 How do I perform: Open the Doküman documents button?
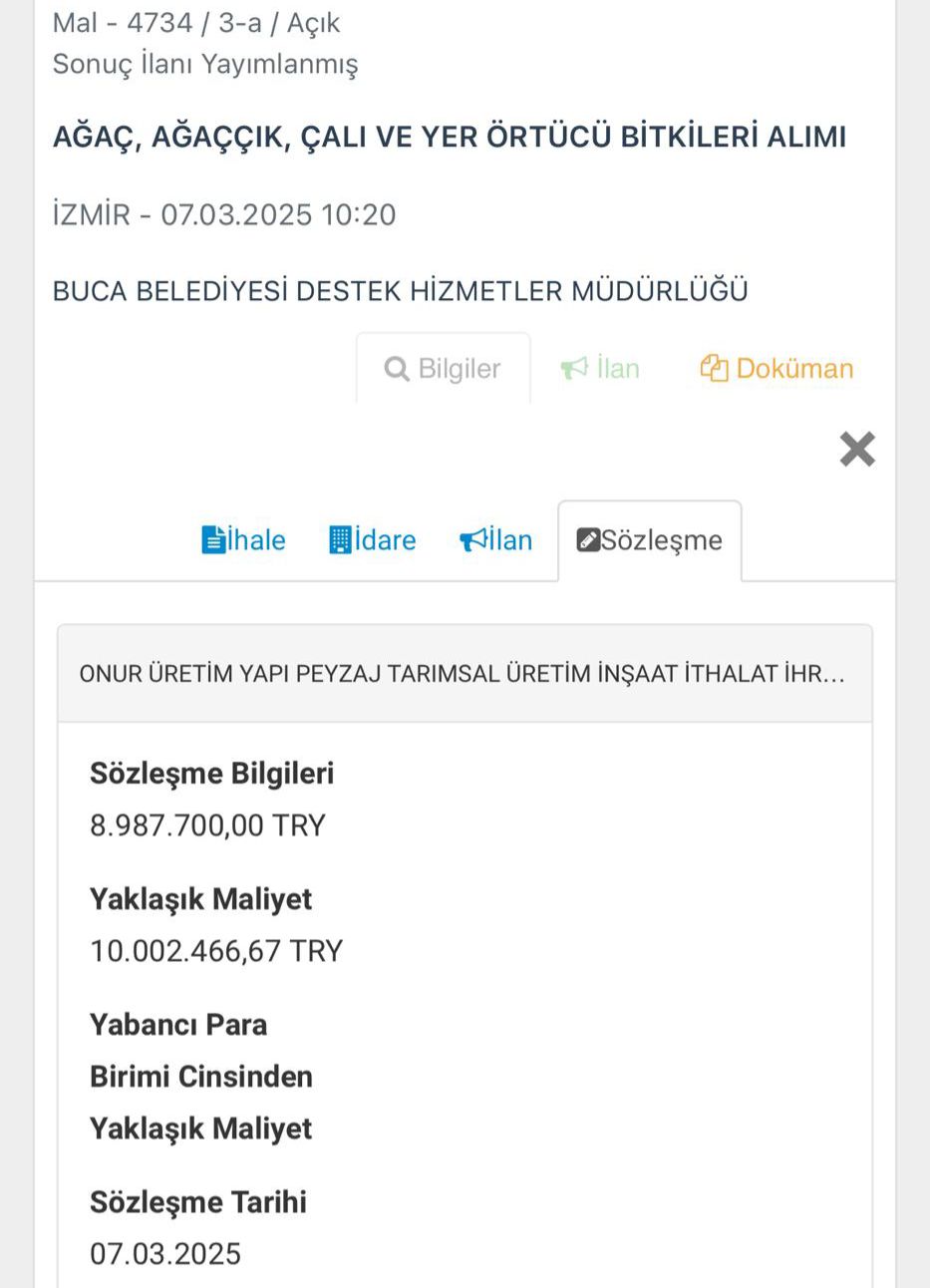[x=776, y=369]
